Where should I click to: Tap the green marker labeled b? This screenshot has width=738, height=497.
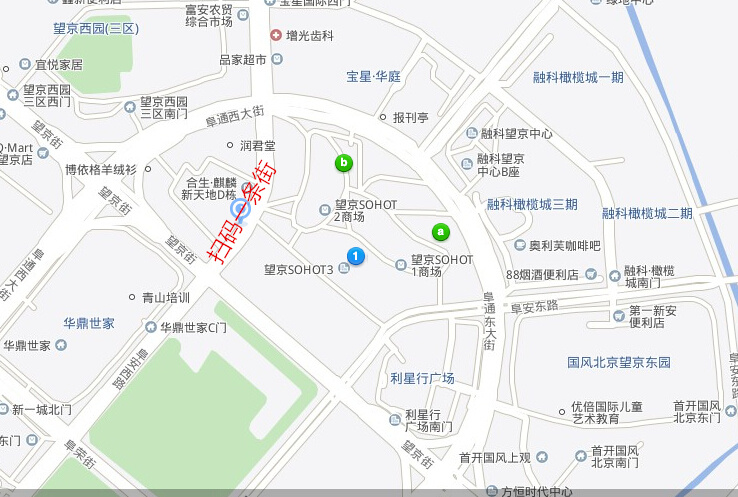coord(344,162)
